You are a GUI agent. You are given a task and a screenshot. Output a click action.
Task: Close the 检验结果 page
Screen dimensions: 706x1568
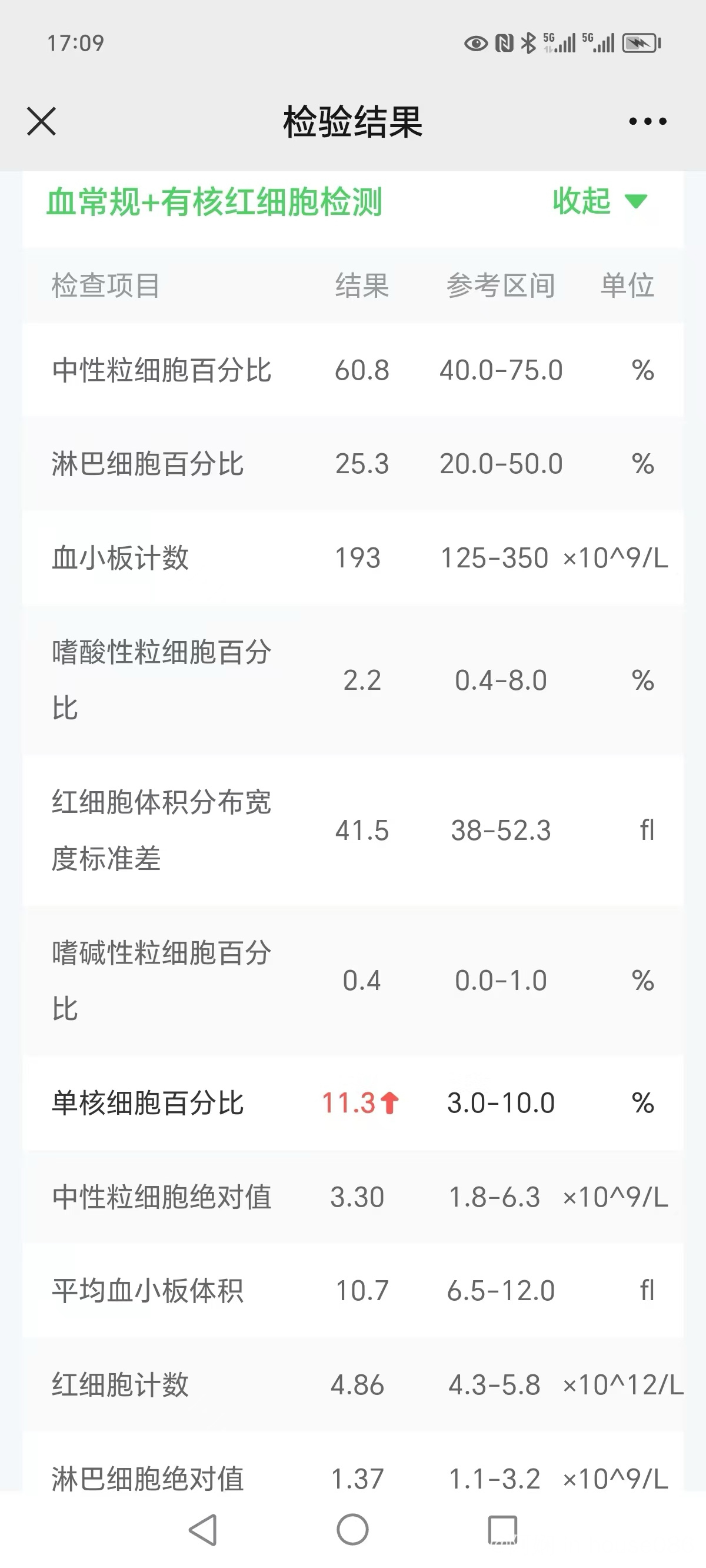pos(41,121)
